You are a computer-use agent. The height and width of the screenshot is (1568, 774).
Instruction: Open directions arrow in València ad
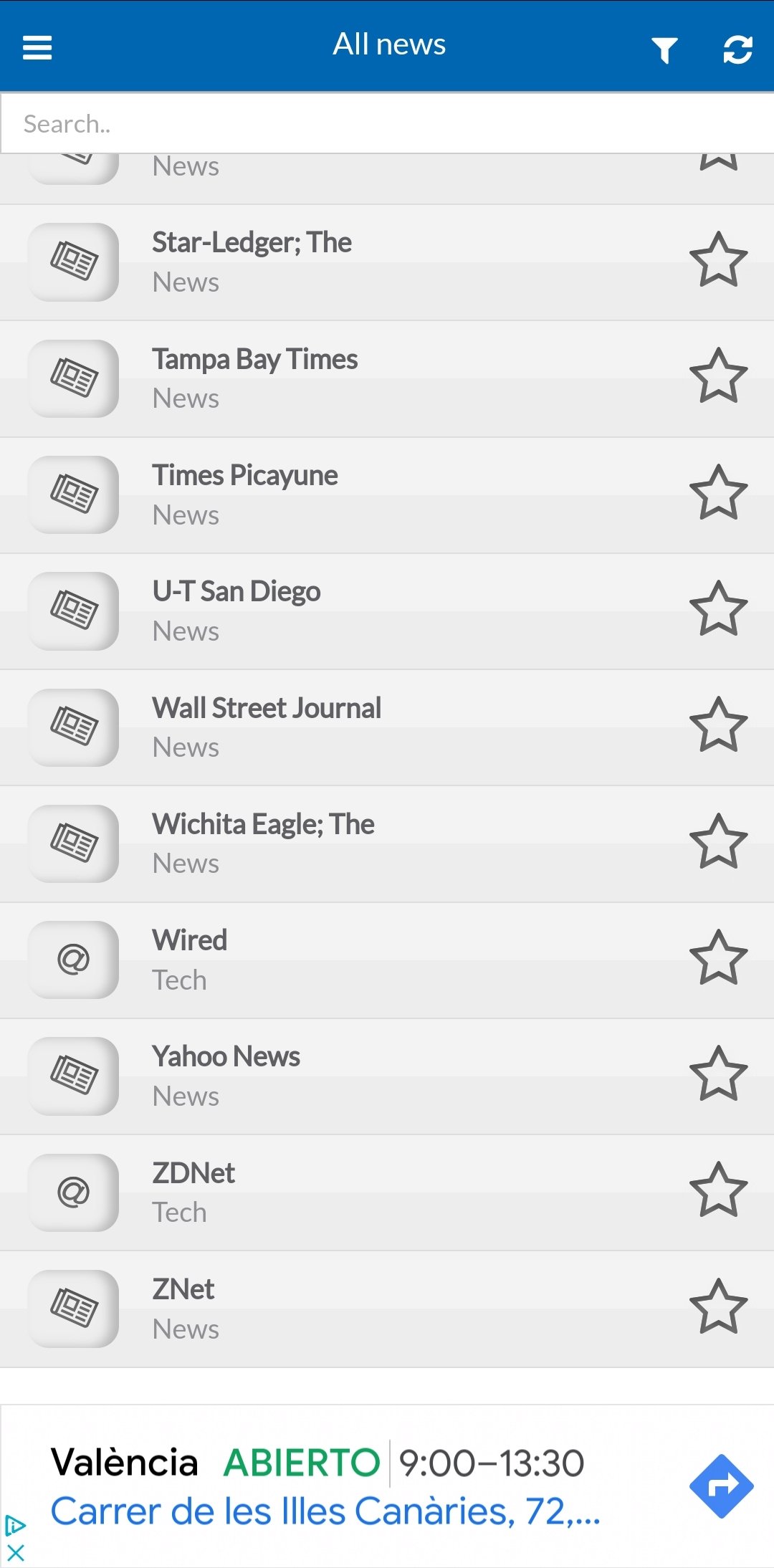click(721, 1486)
